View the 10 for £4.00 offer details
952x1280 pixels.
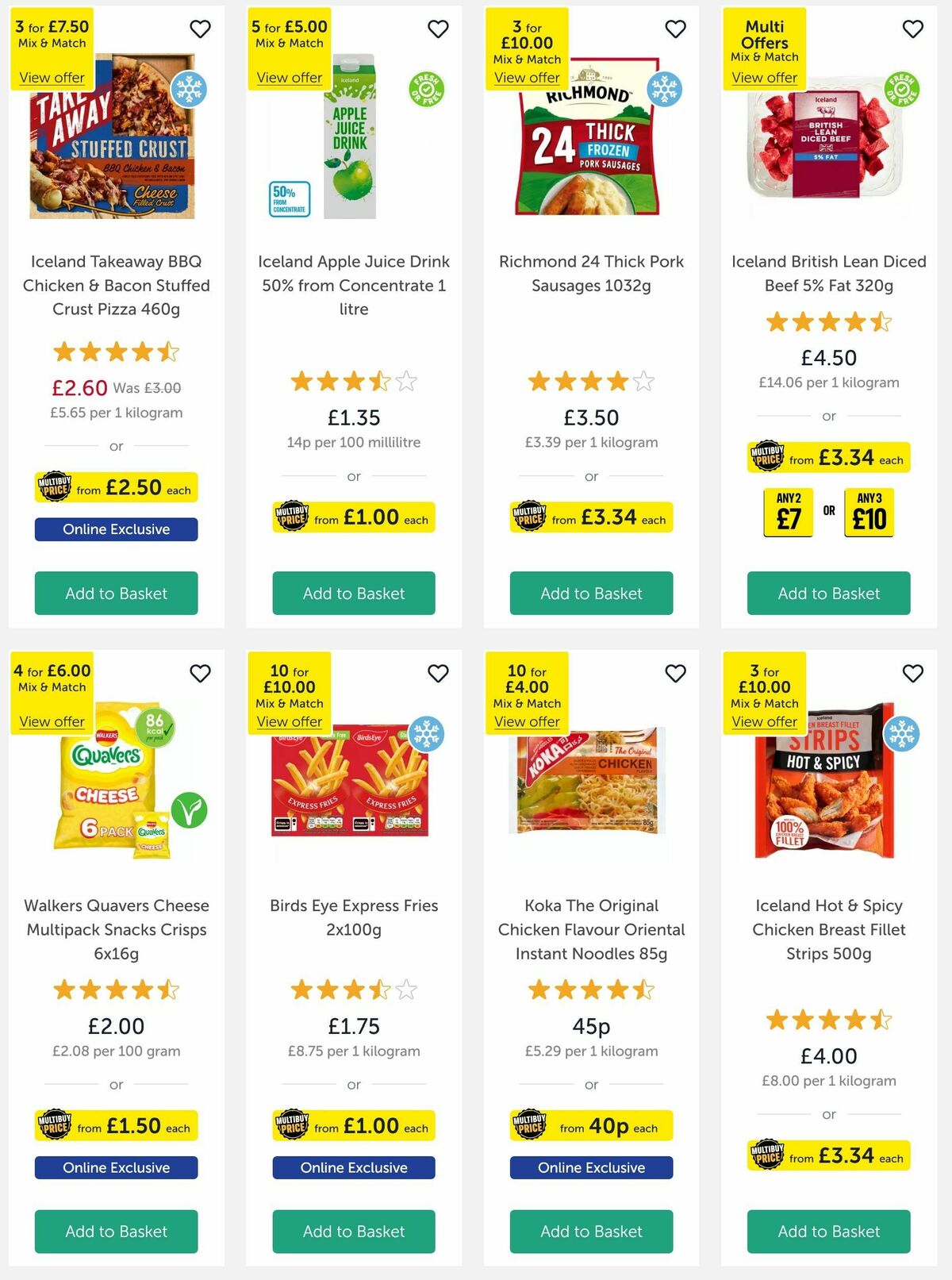pyautogui.click(x=528, y=721)
